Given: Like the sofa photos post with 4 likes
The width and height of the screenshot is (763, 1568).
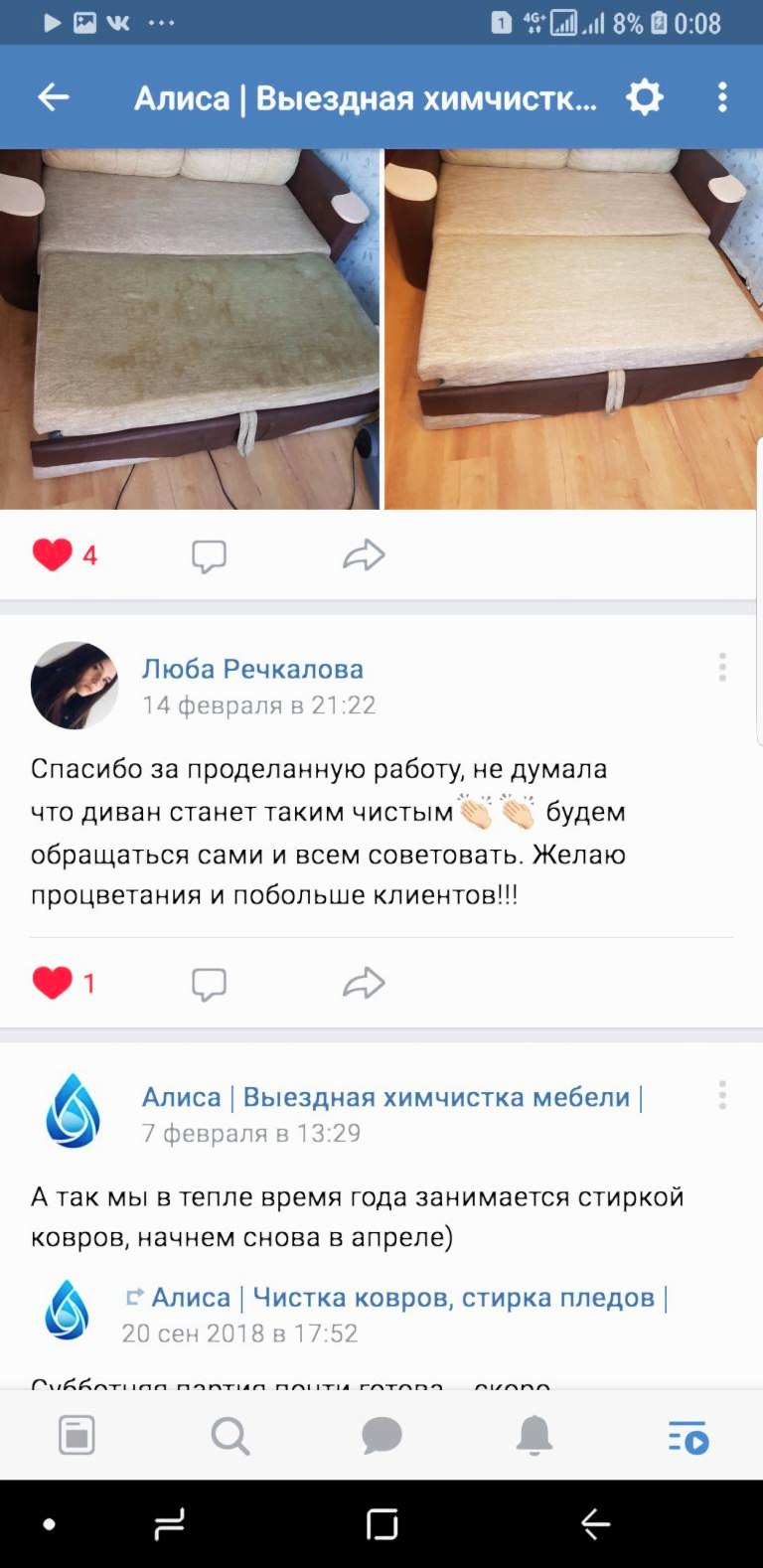Looking at the screenshot, I should [x=53, y=554].
